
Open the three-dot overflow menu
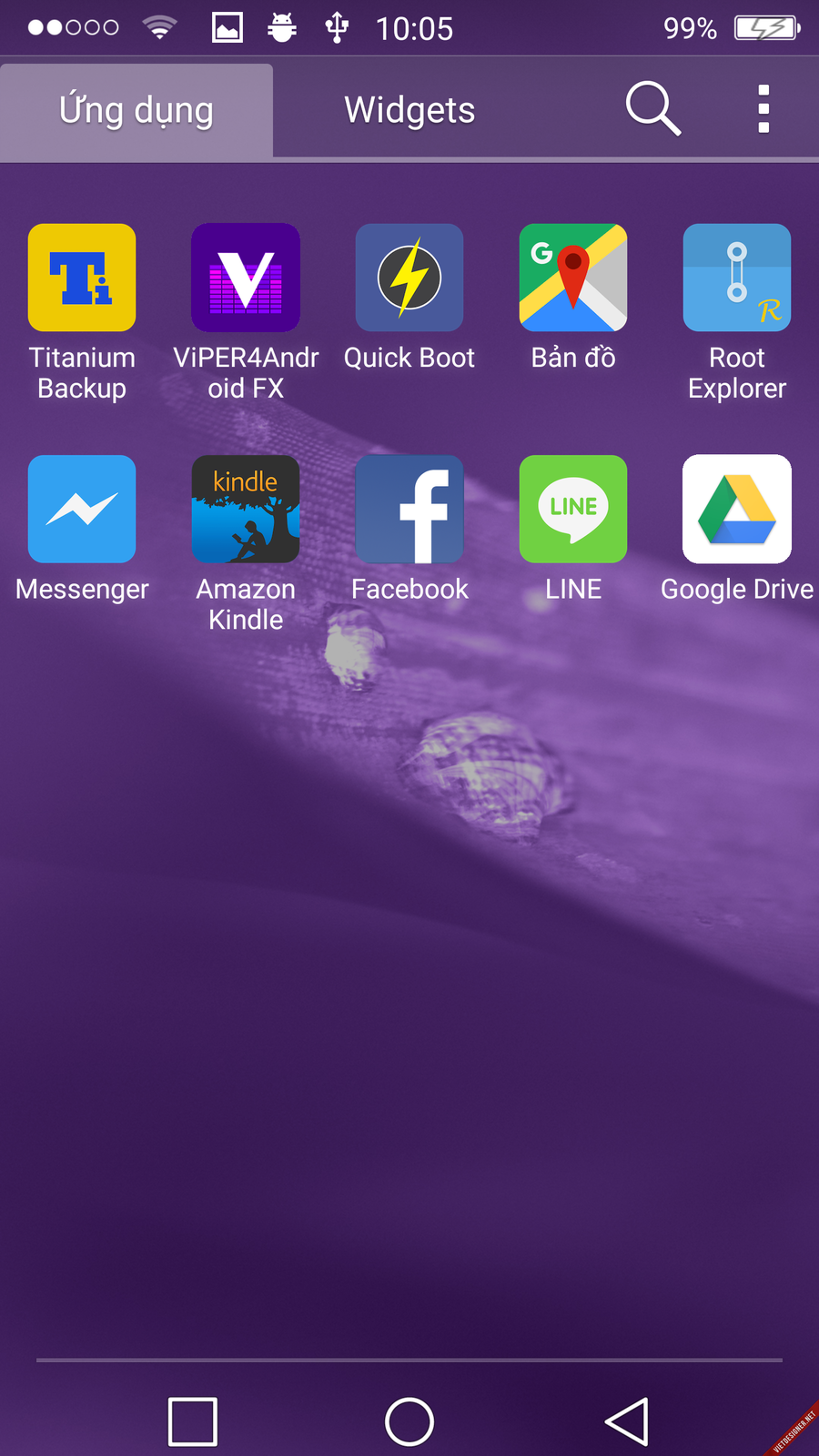click(763, 109)
